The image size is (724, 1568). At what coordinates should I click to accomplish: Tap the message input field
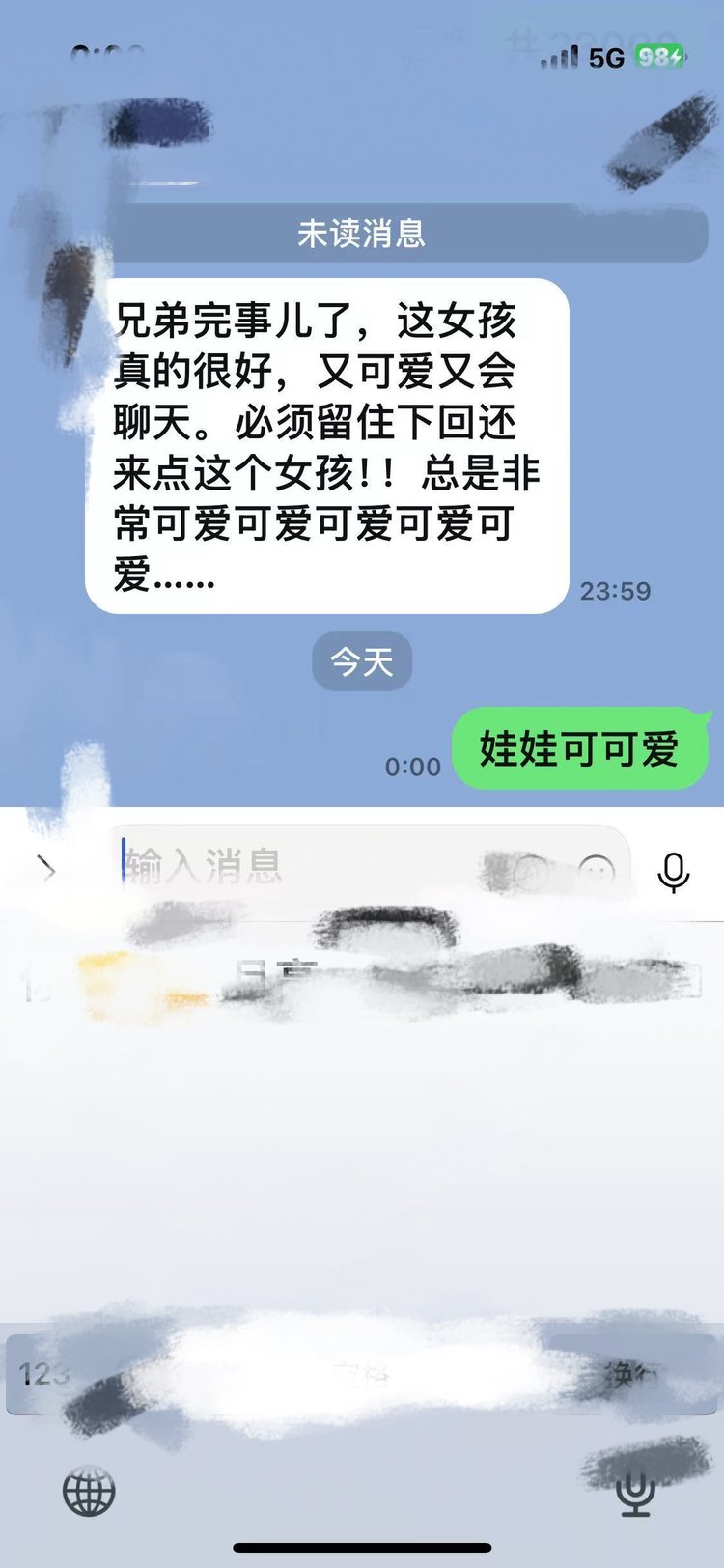click(x=299, y=866)
